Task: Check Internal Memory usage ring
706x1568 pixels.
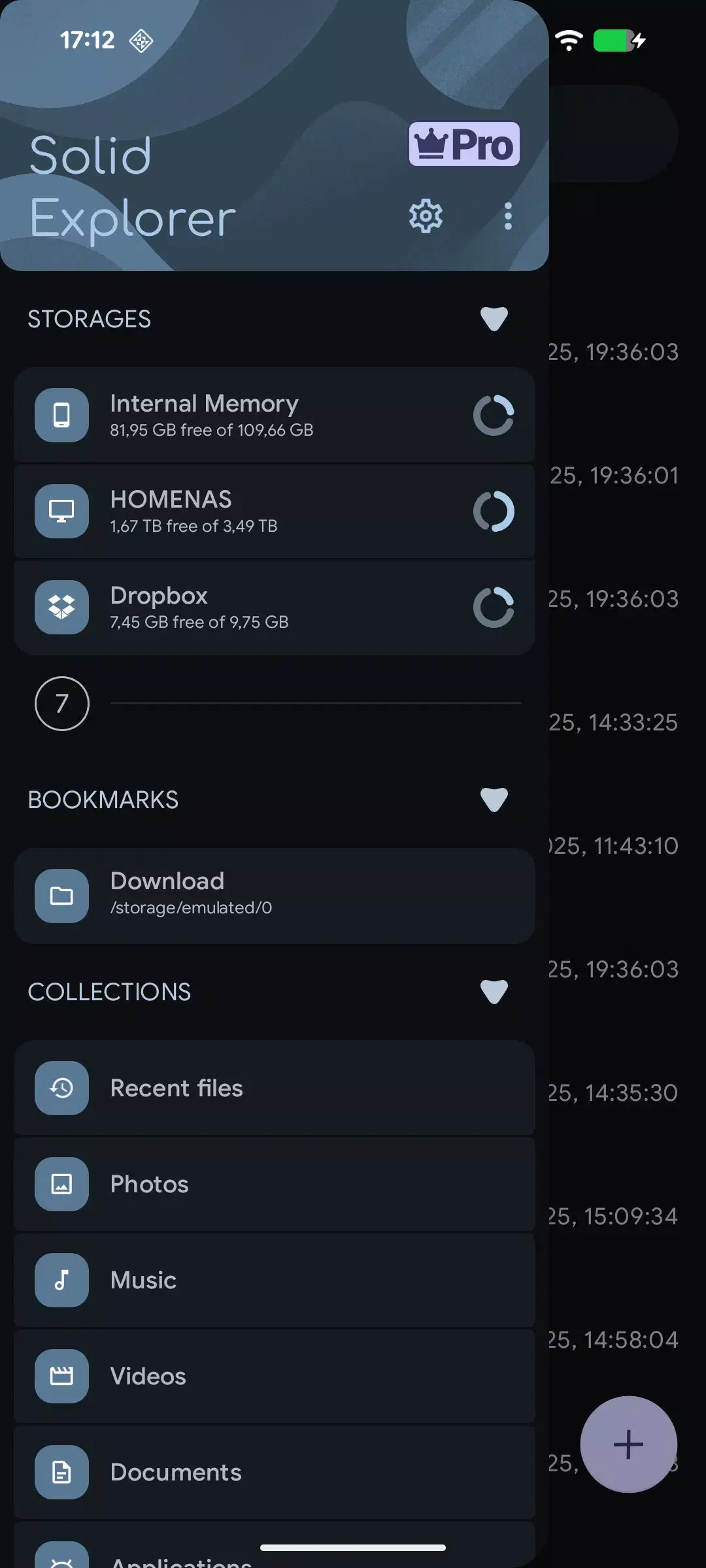Action: coord(495,416)
